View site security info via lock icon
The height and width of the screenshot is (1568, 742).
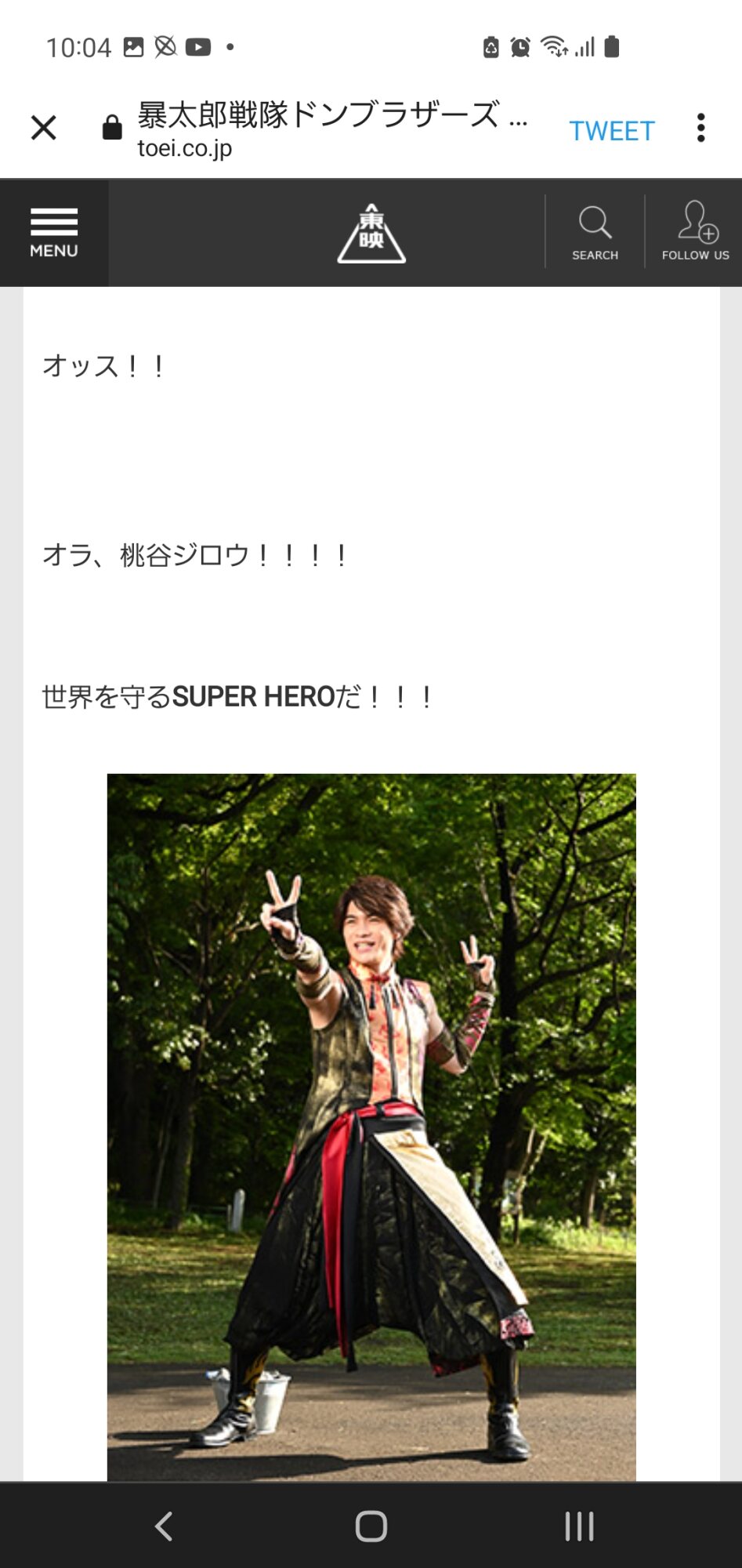[112, 127]
